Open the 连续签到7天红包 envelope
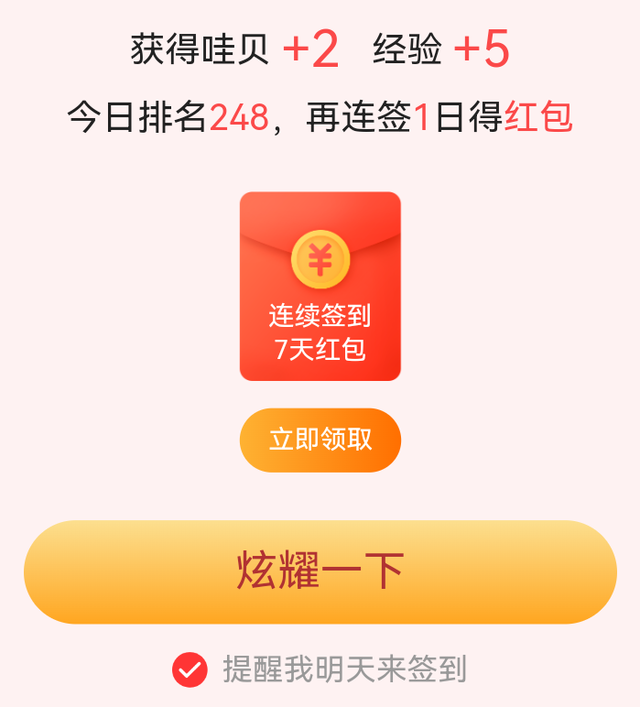640x707 pixels. click(x=320, y=286)
